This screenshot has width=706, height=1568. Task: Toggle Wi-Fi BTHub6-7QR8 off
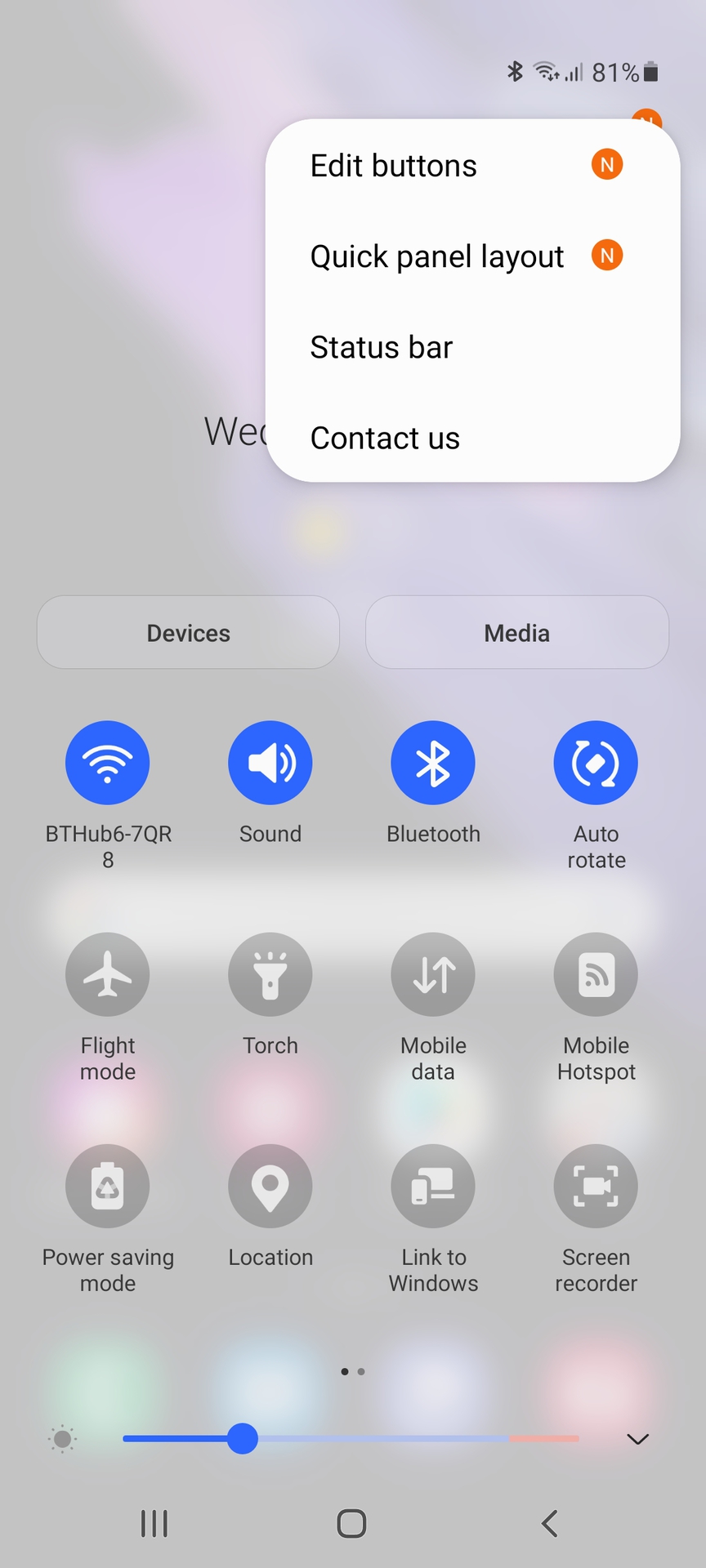point(108,763)
